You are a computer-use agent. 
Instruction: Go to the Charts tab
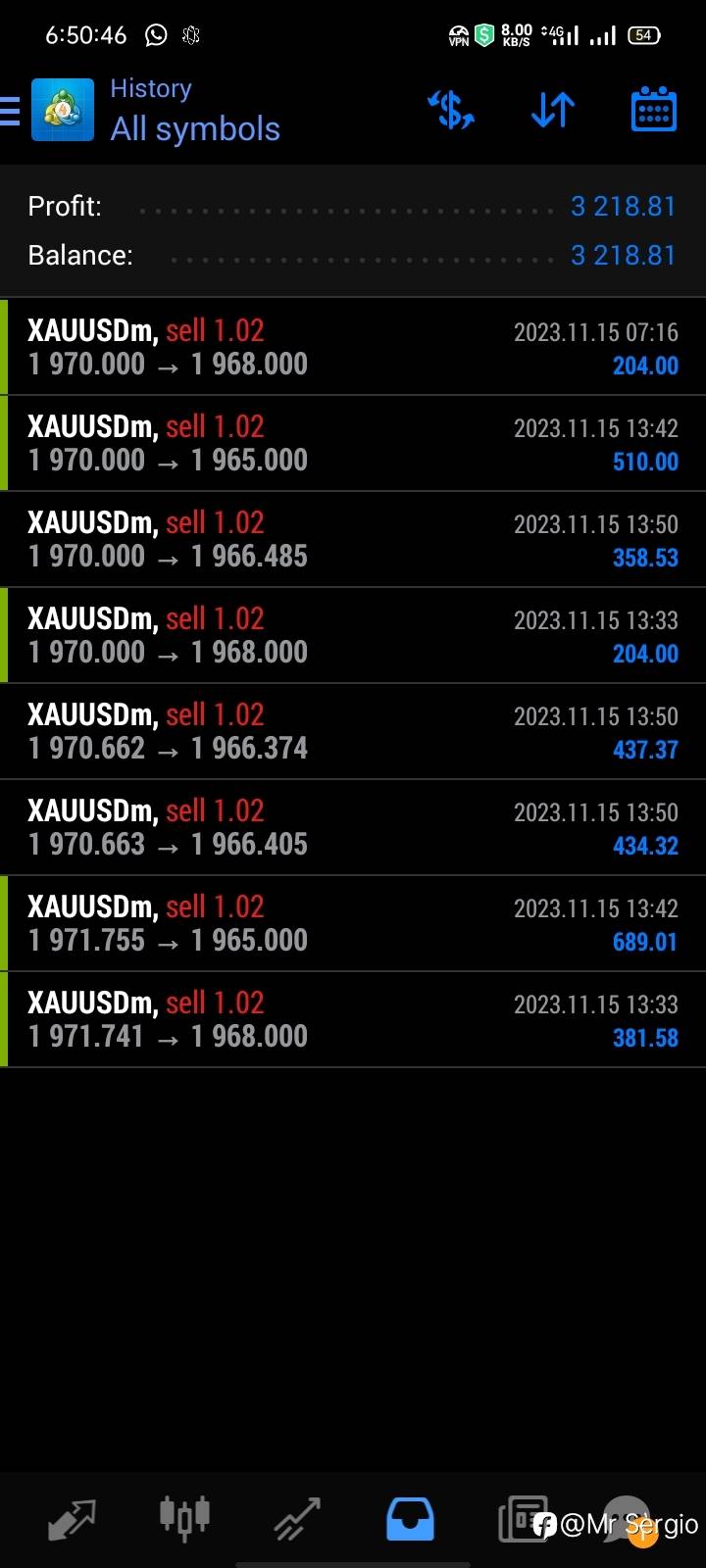(x=184, y=1518)
